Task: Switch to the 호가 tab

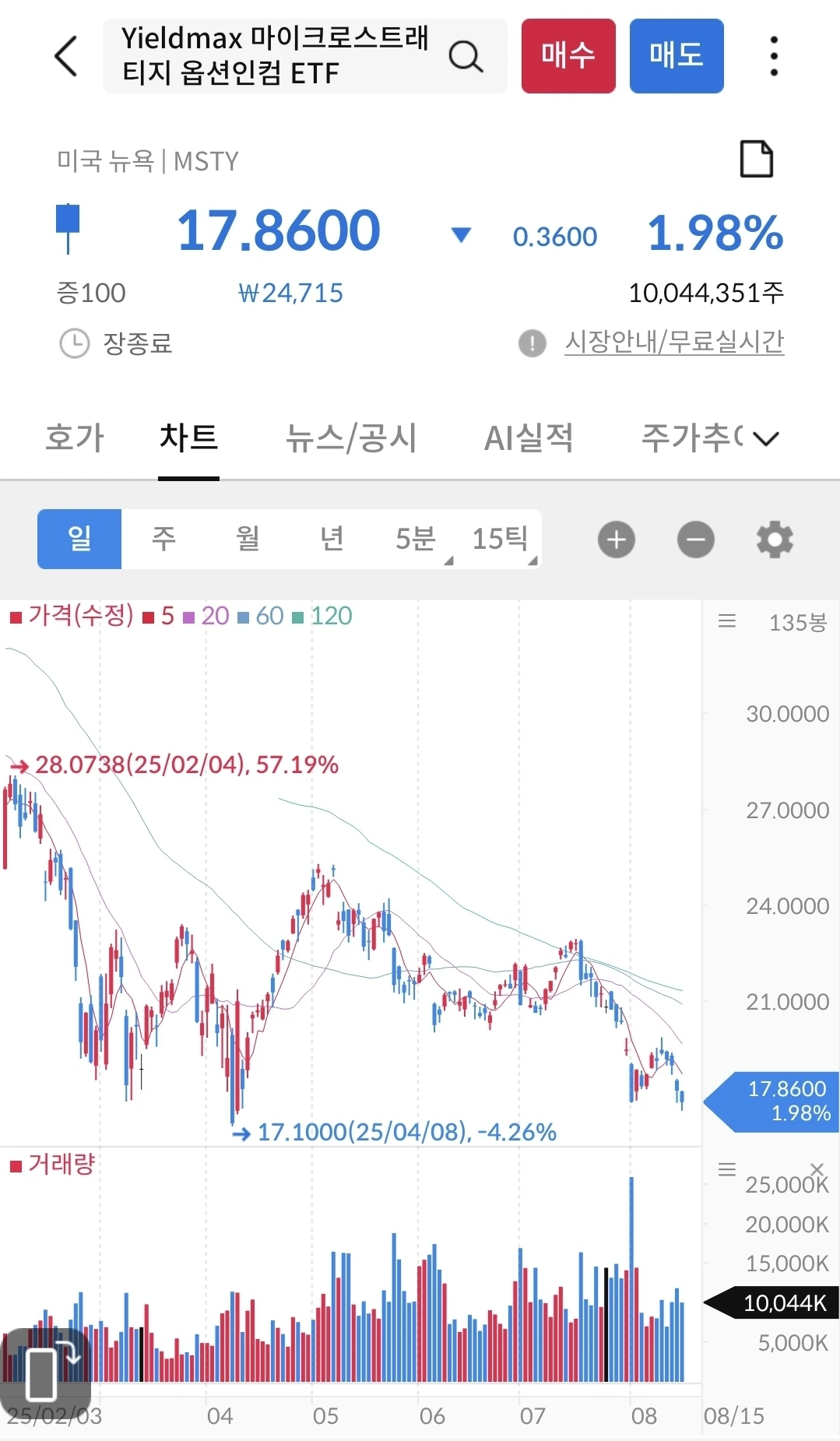Action: [x=75, y=438]
